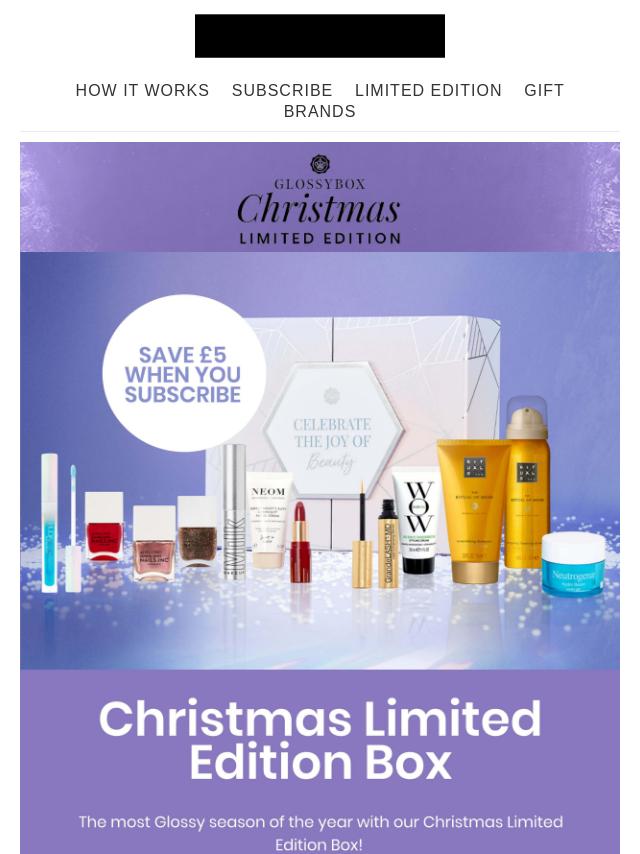Viewport: 640px width, 854px height.
Task: Open LIMITED EDITION section
Action: [x=428, y=91]
